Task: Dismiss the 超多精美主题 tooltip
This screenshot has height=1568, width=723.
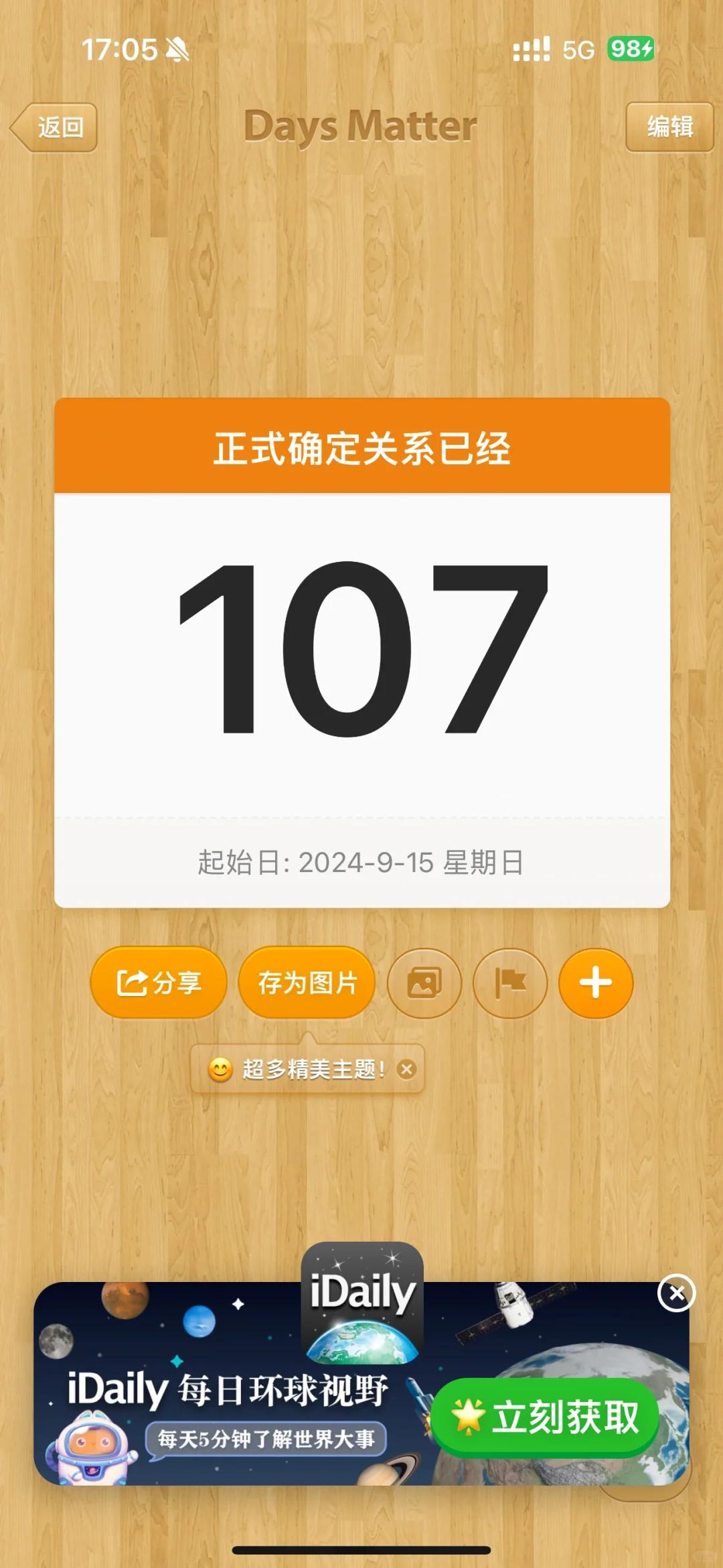Action: click(406, 1069)
